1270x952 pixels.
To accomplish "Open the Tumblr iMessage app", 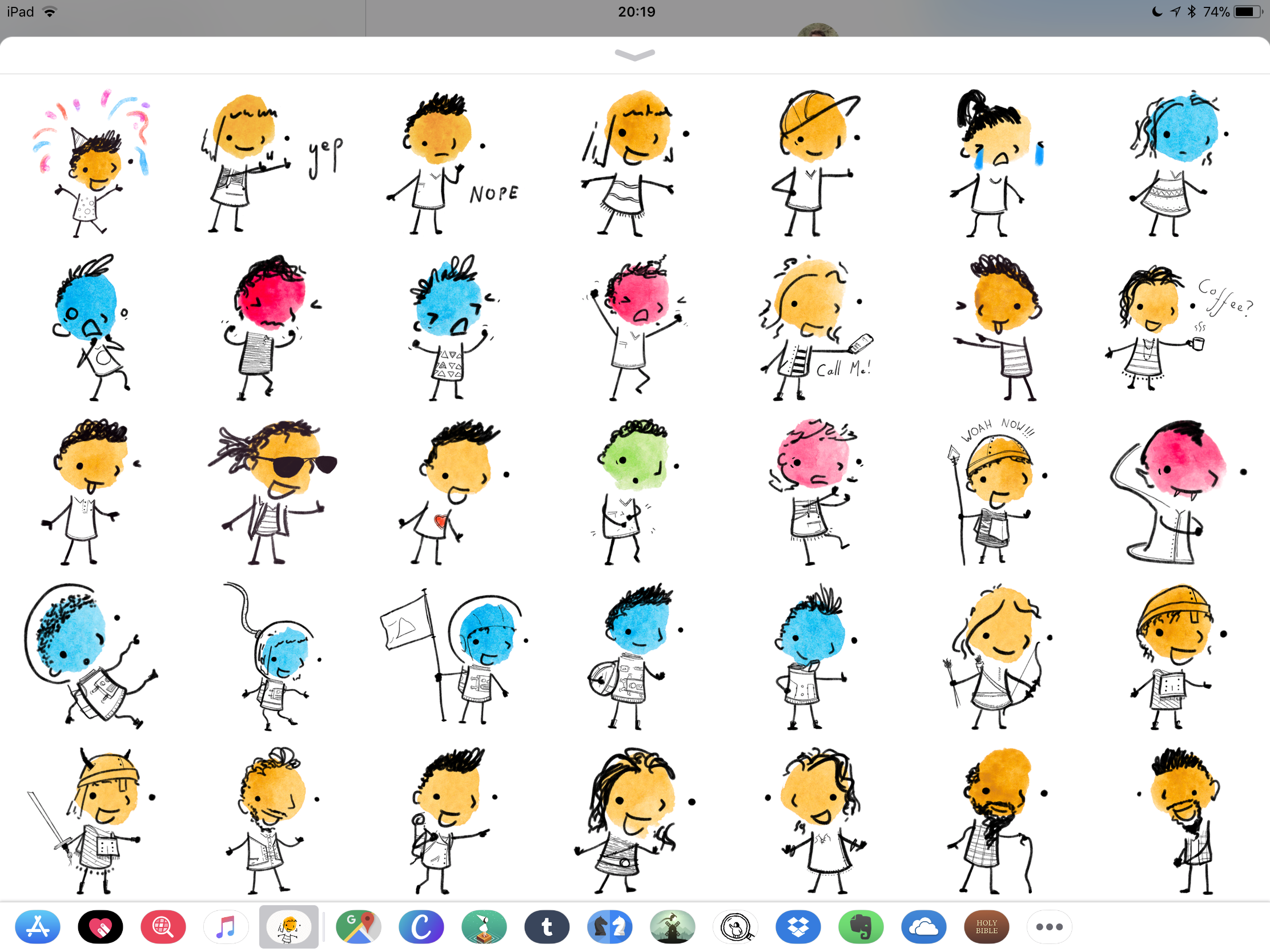I will click(x=546, y=927).
